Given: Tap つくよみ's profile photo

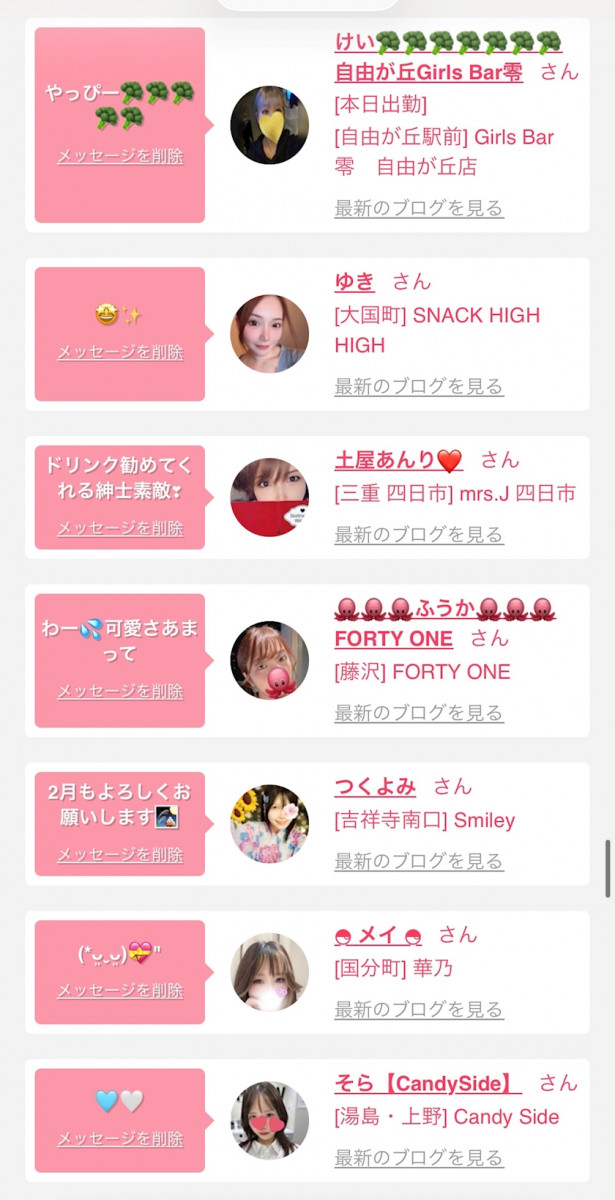Looking at the screenshot, I should [x=269, y=824].
